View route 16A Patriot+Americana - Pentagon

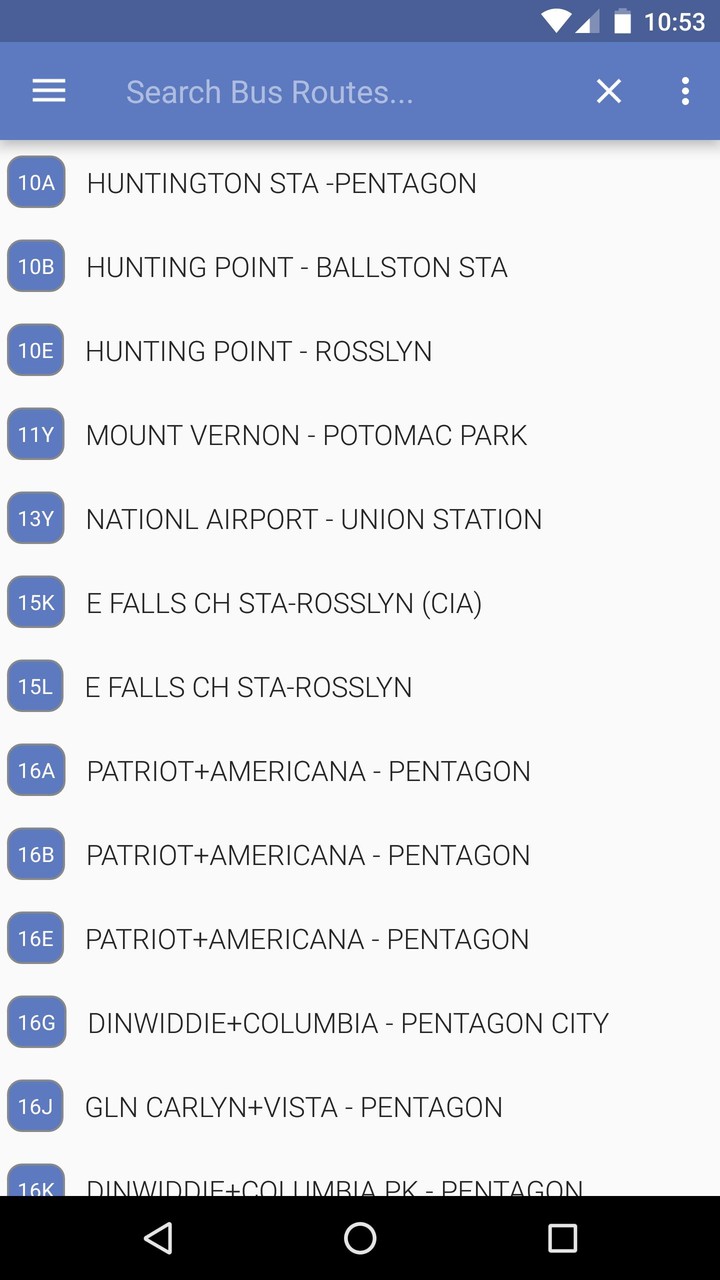click(360, 771)
